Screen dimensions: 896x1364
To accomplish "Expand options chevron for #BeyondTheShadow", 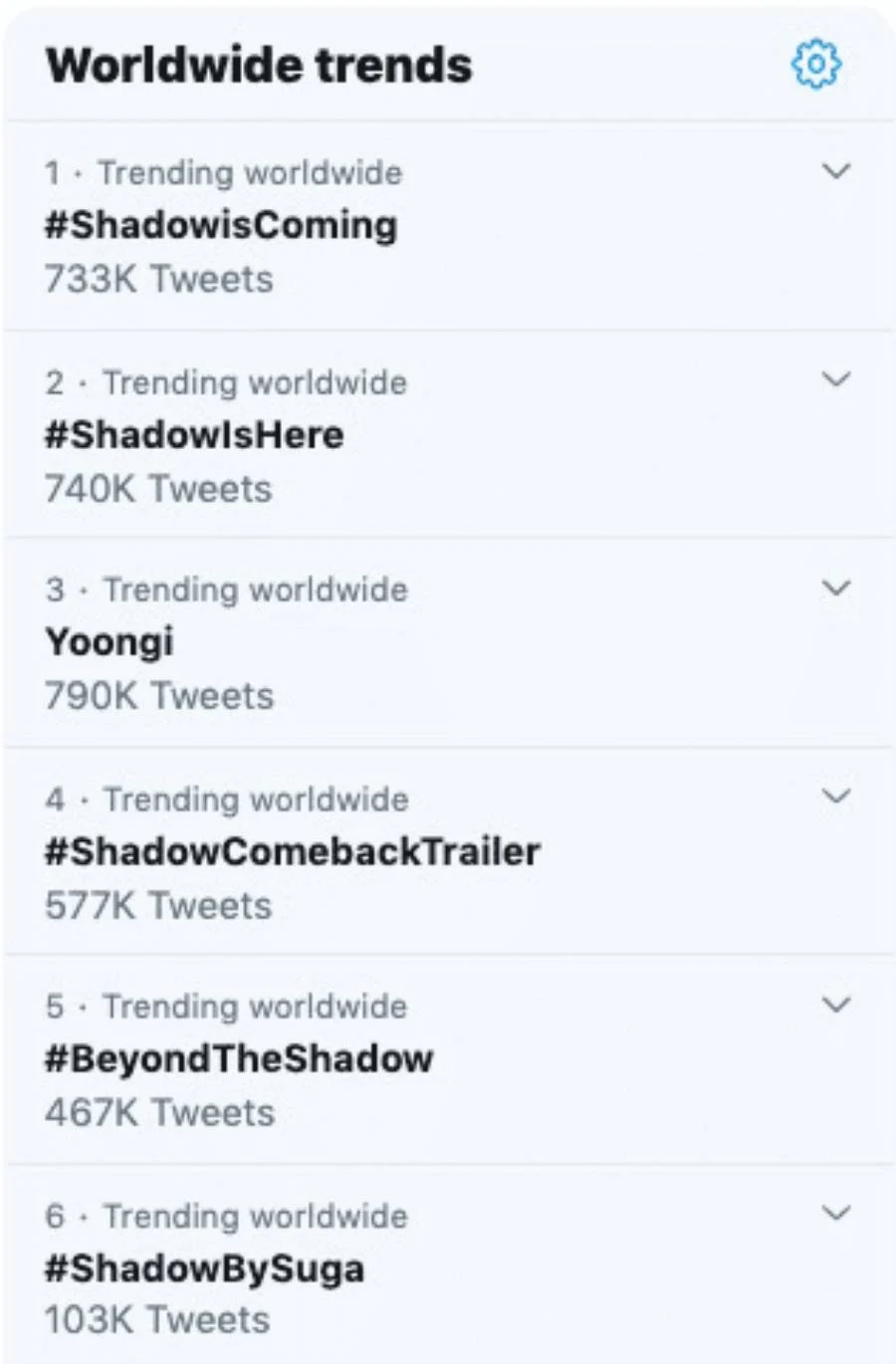I will [835, 1004].
